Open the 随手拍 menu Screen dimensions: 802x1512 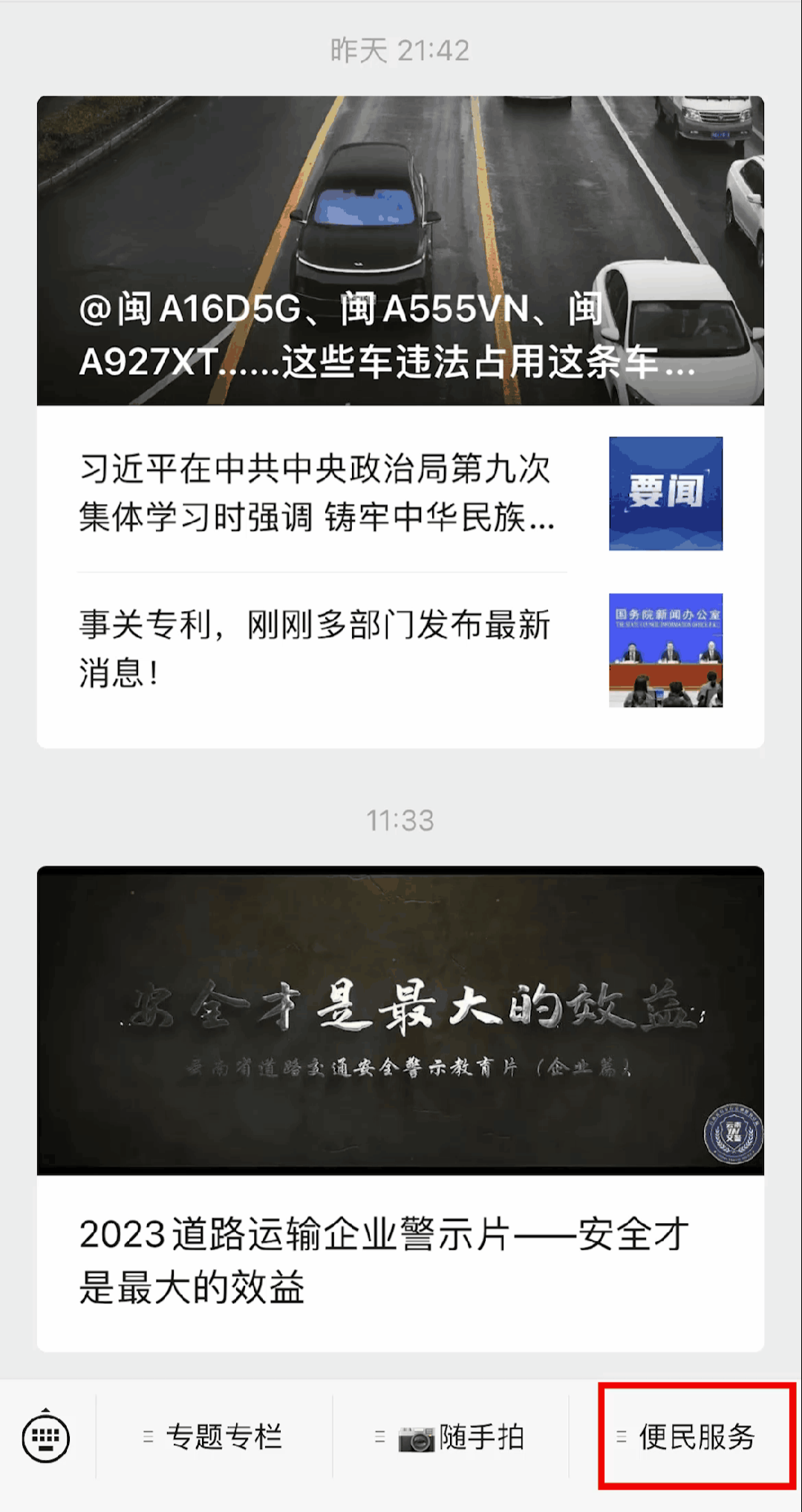[451, 1438]
